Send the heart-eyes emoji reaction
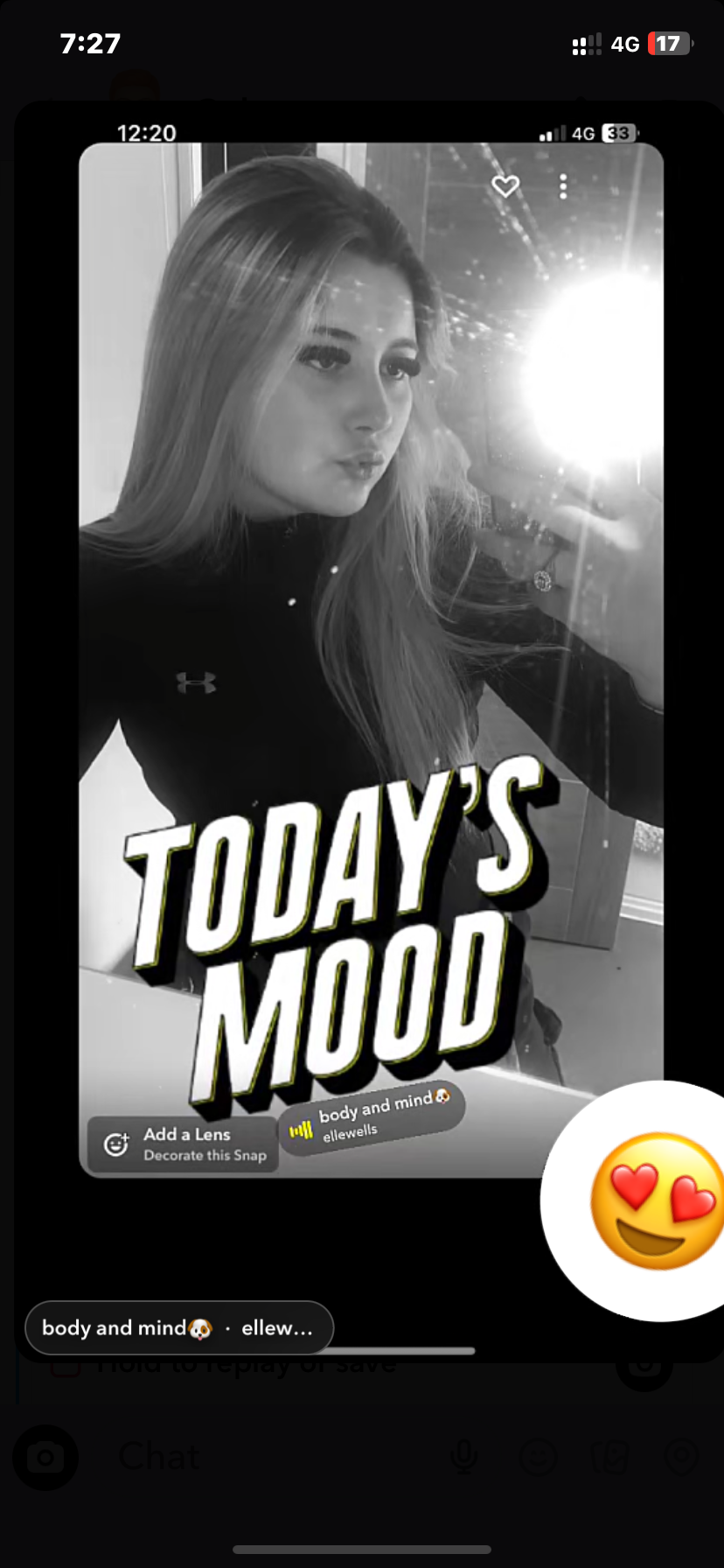The image size is (724, 1568). pyautogui.click(x=654, y=1200)
